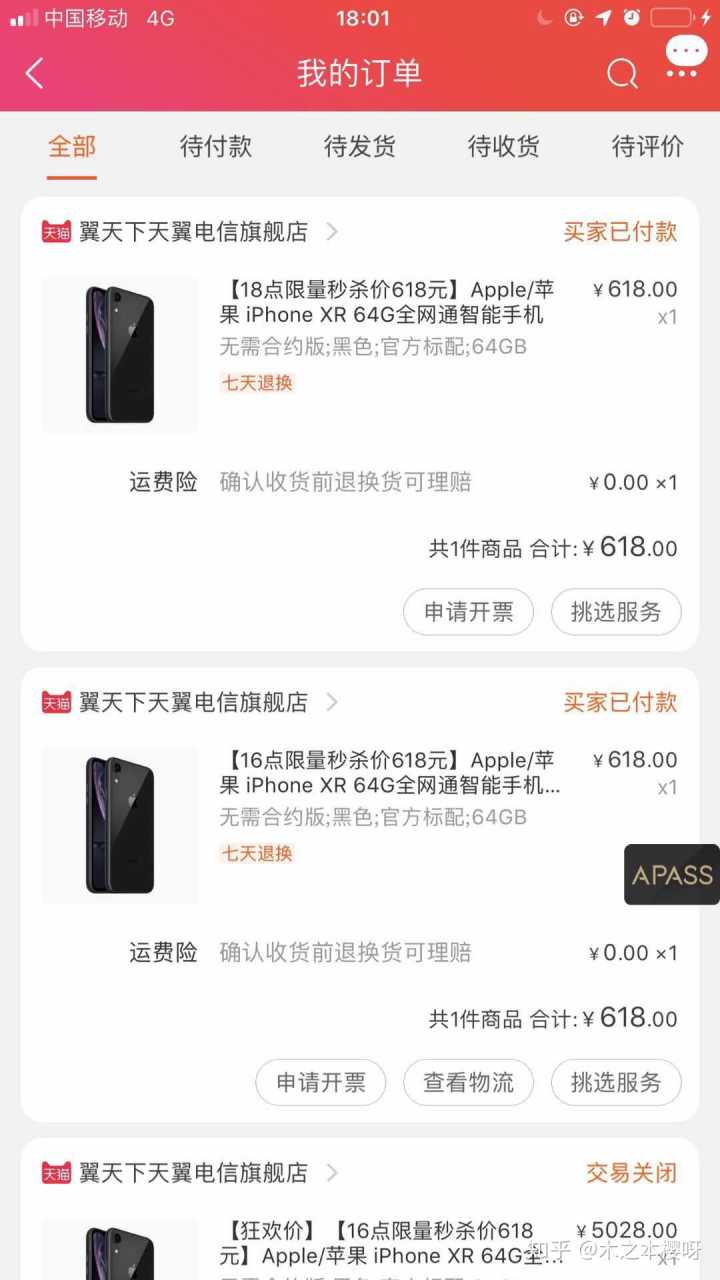Switch to the 待付款 tab
This screenshot has width=720, height=1280.
pyautogui.click(x=215, y=147)
